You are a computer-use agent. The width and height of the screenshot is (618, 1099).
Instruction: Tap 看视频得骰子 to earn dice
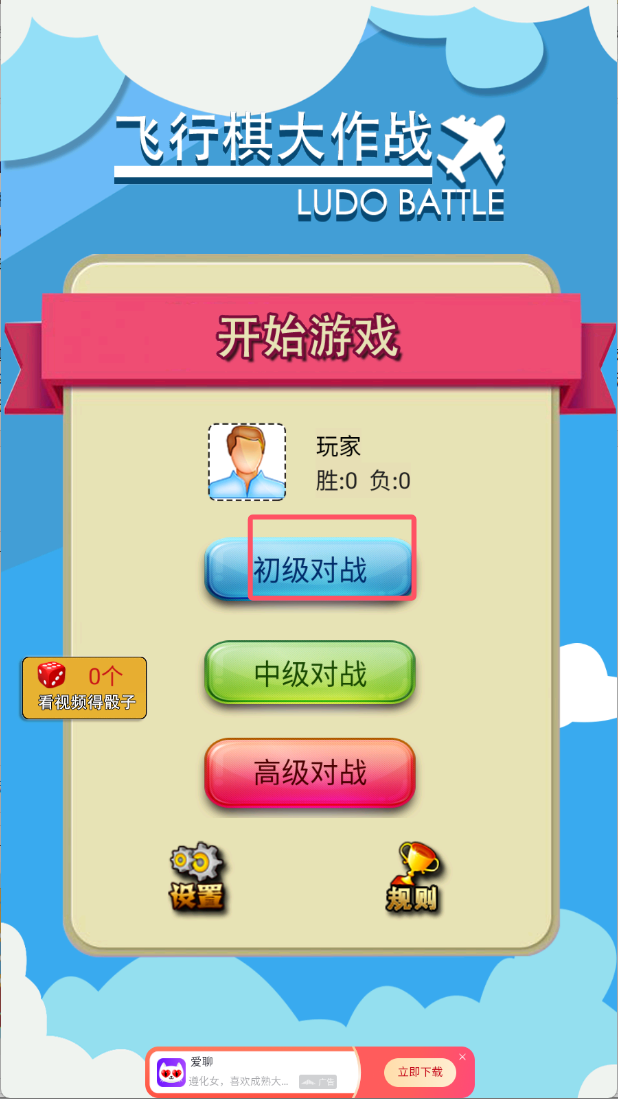click(x=85, y=688)
